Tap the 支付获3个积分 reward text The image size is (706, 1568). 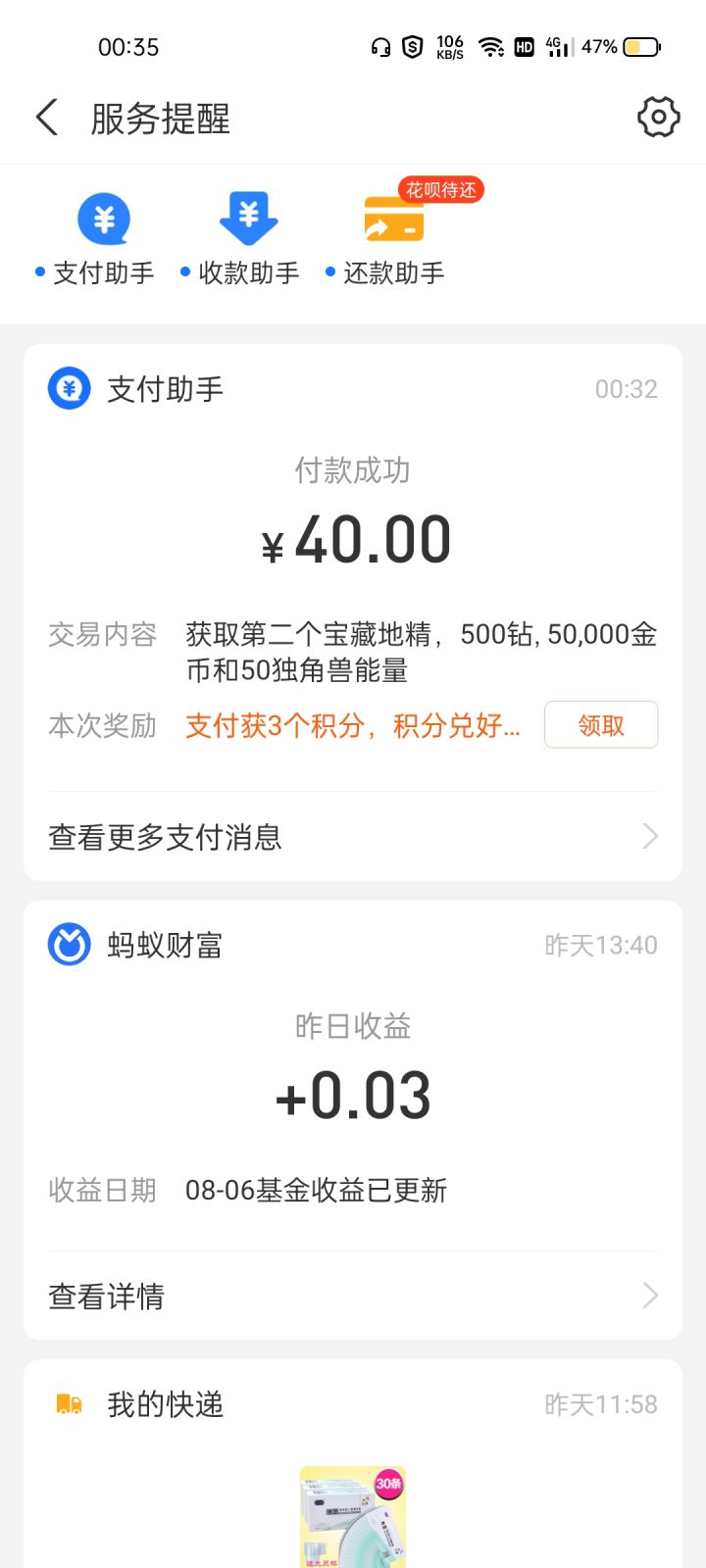pyautogui.click(x=353, y=726)
